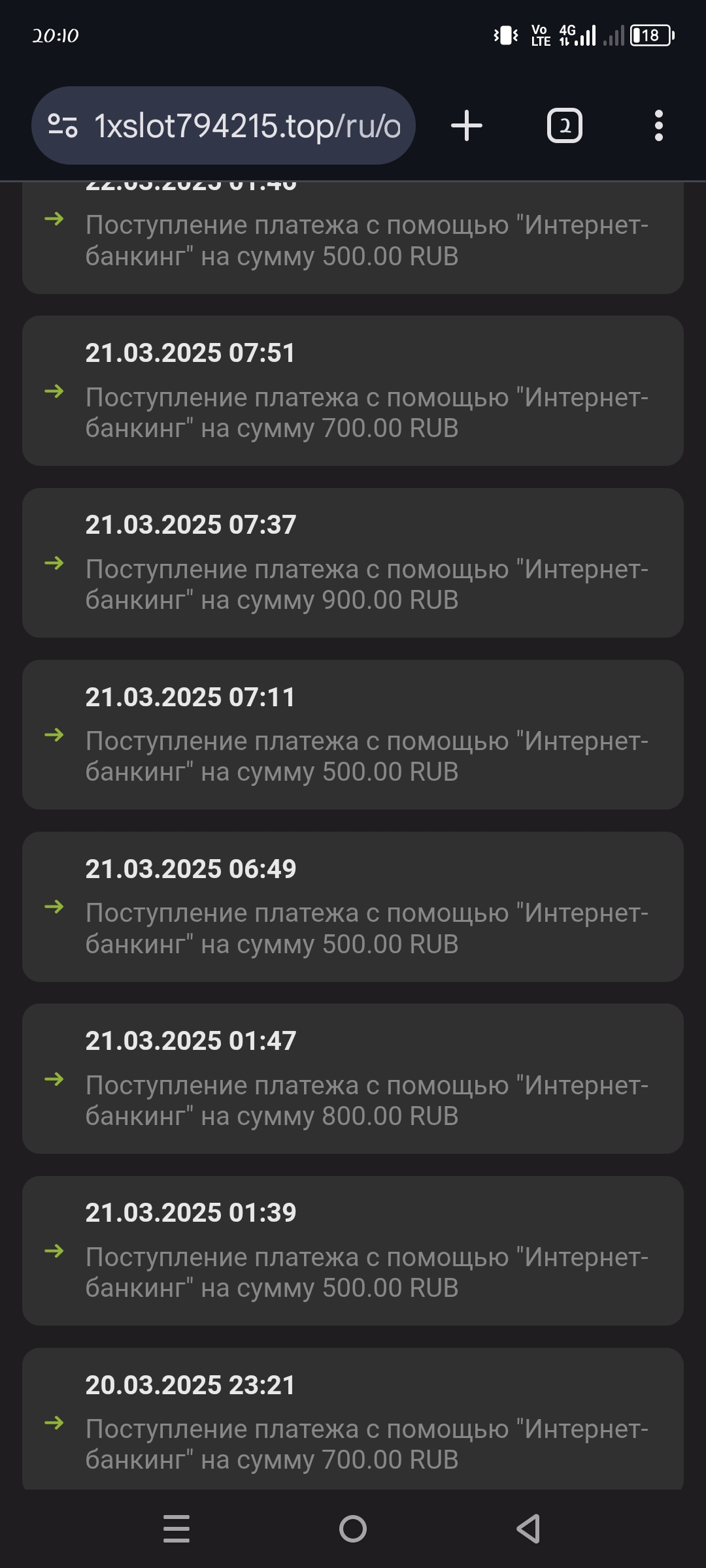Screen dimensions: 706x1568
Task: Show recent apps from navigation bar
Action: (176, 1529)
